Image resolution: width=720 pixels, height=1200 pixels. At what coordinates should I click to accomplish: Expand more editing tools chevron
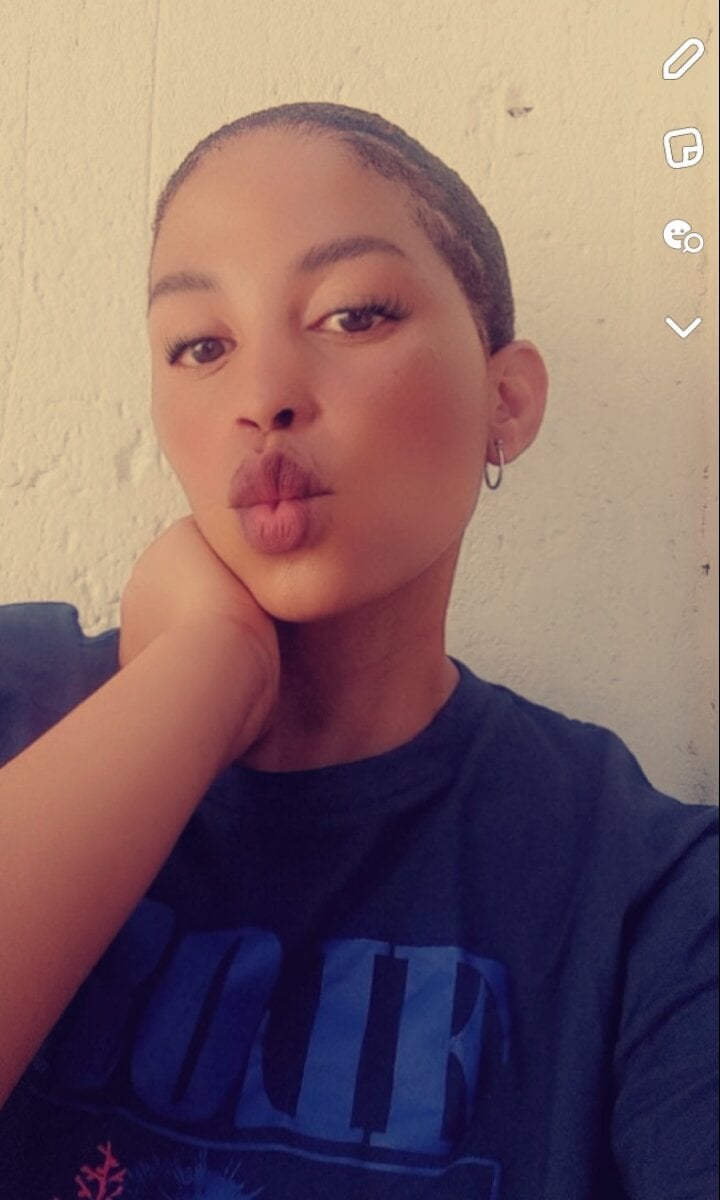coord(683,327)
